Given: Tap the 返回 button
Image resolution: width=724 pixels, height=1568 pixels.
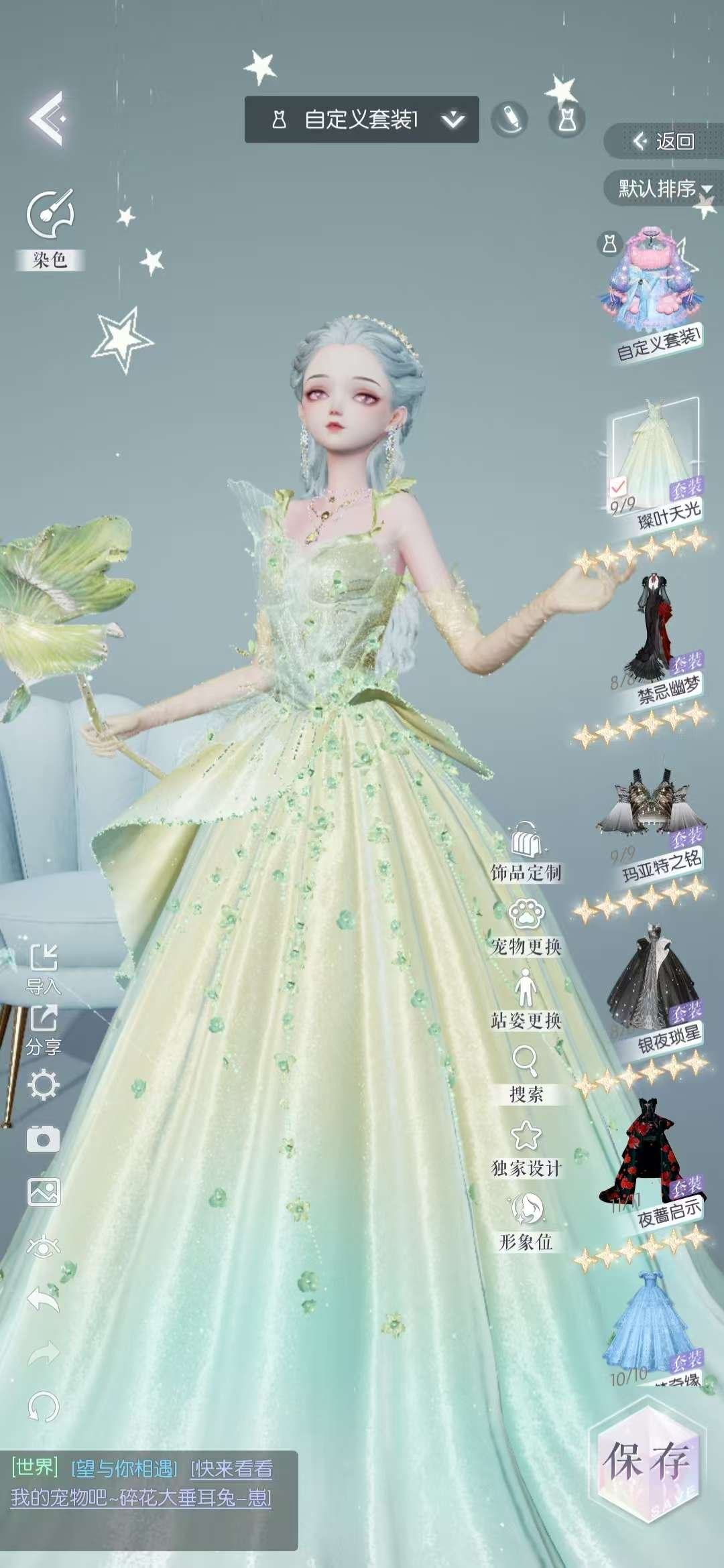Looking at the screenshot, I should [664, 141].
